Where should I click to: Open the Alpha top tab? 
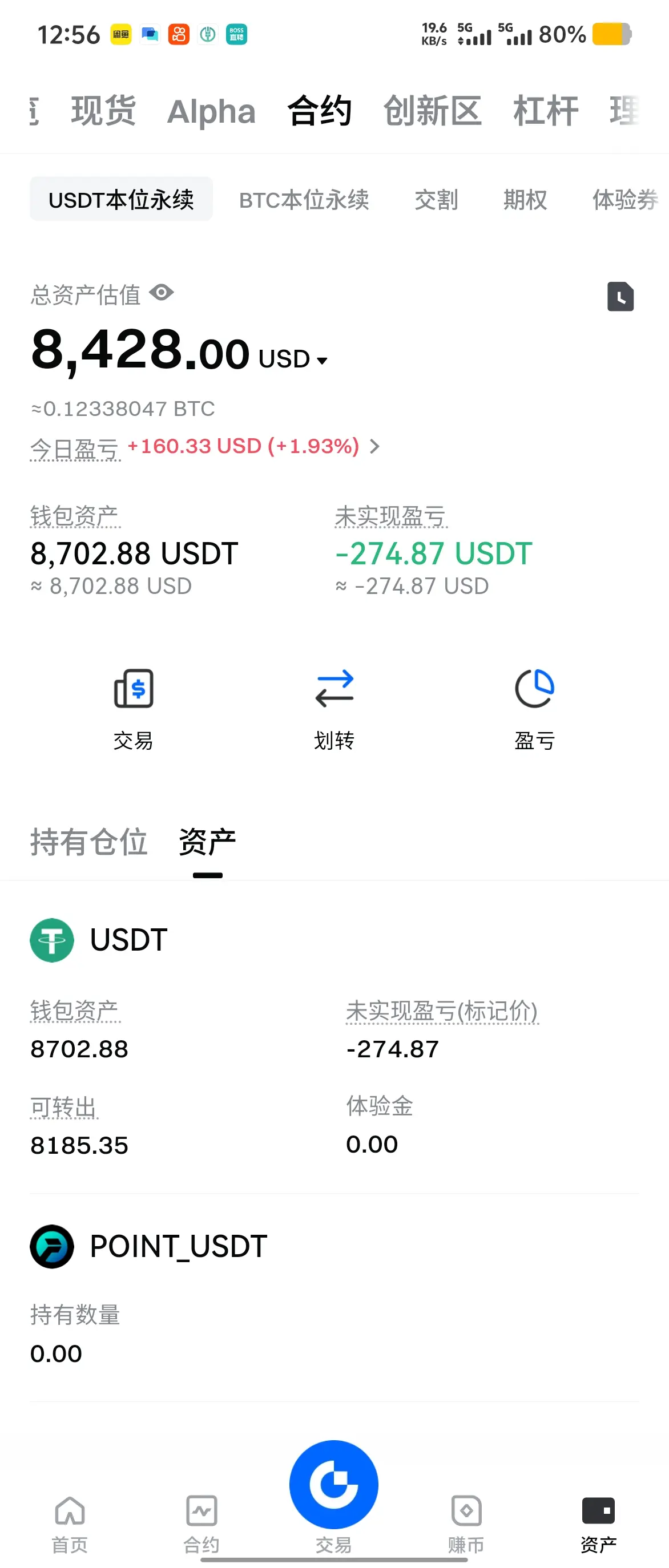coord(211,112)
